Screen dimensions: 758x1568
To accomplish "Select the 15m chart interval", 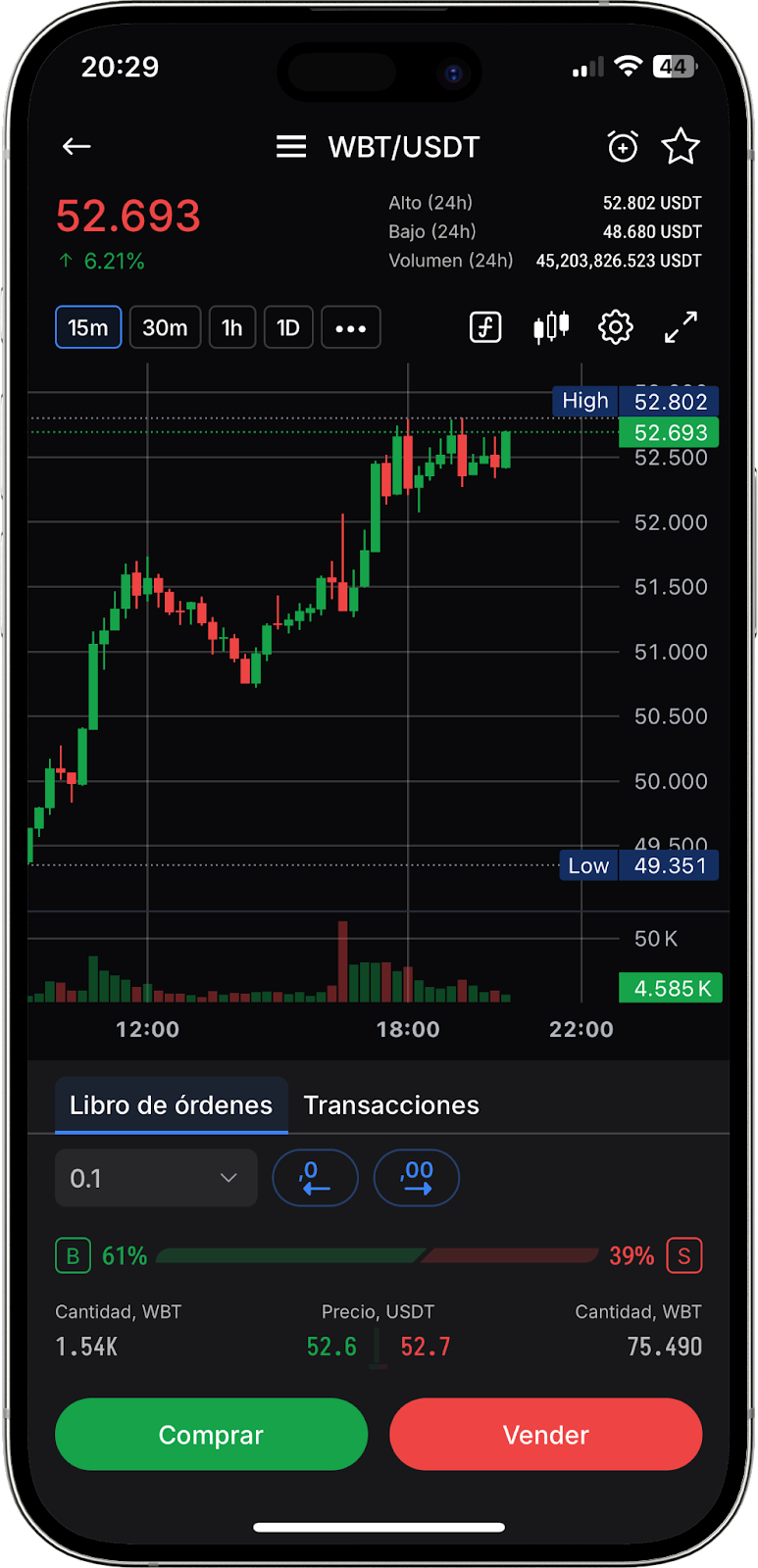I will click(88, 327).
